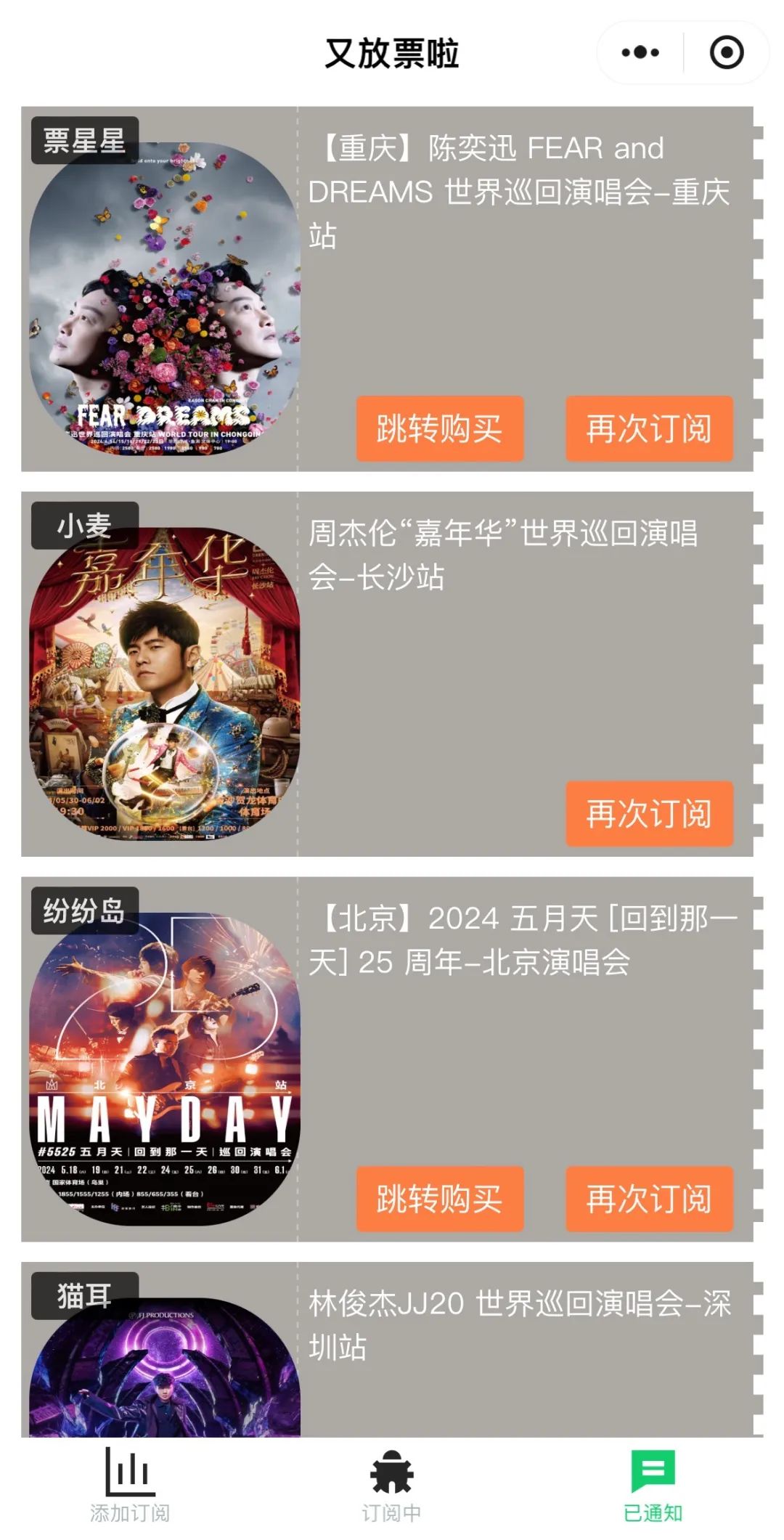Open the 陈奕迅 FEAR and DREAMS poster card
Screen dimensions: 784x1540
164,298
